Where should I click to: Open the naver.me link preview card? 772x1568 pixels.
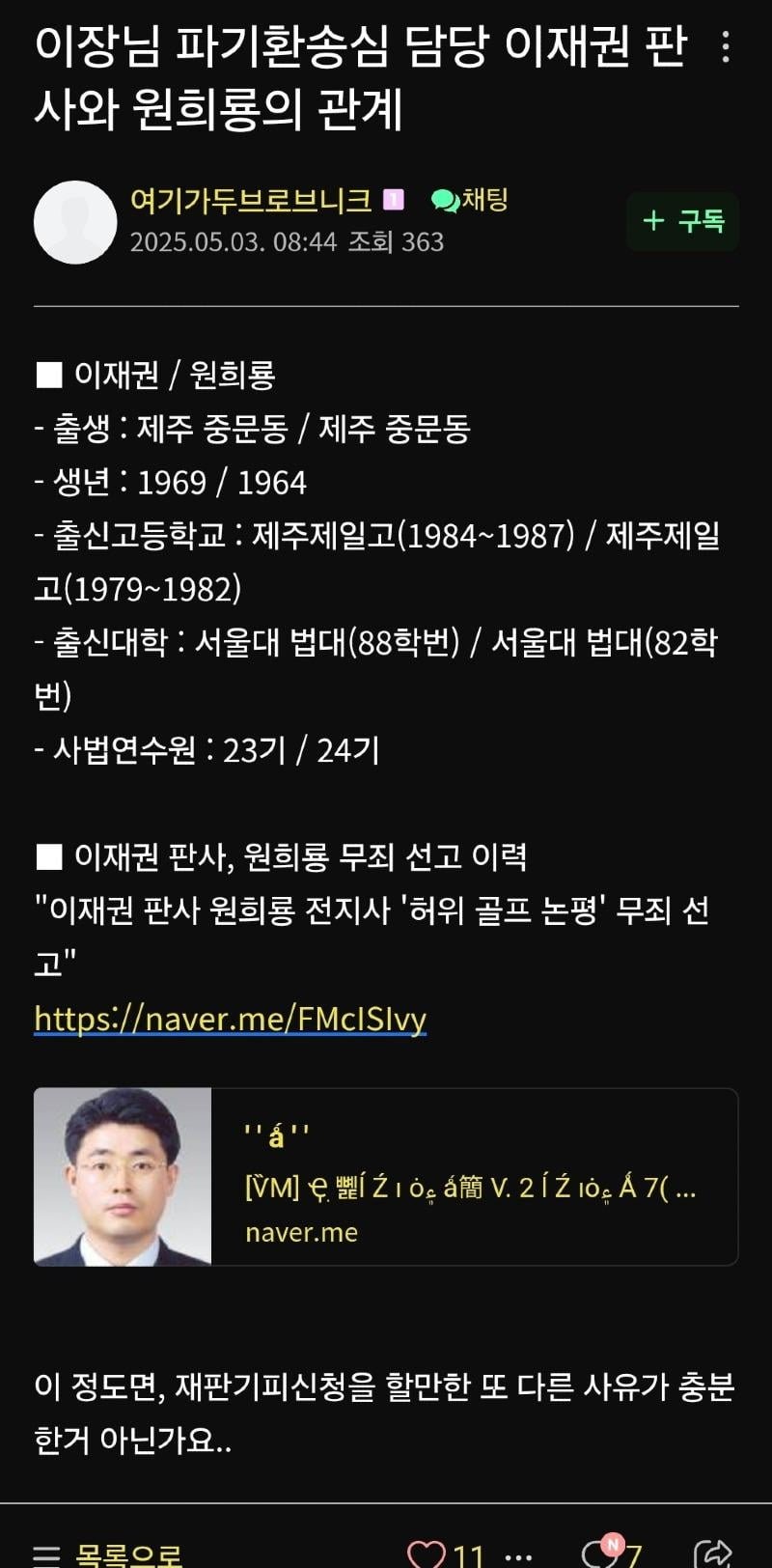coord(386,1177)
